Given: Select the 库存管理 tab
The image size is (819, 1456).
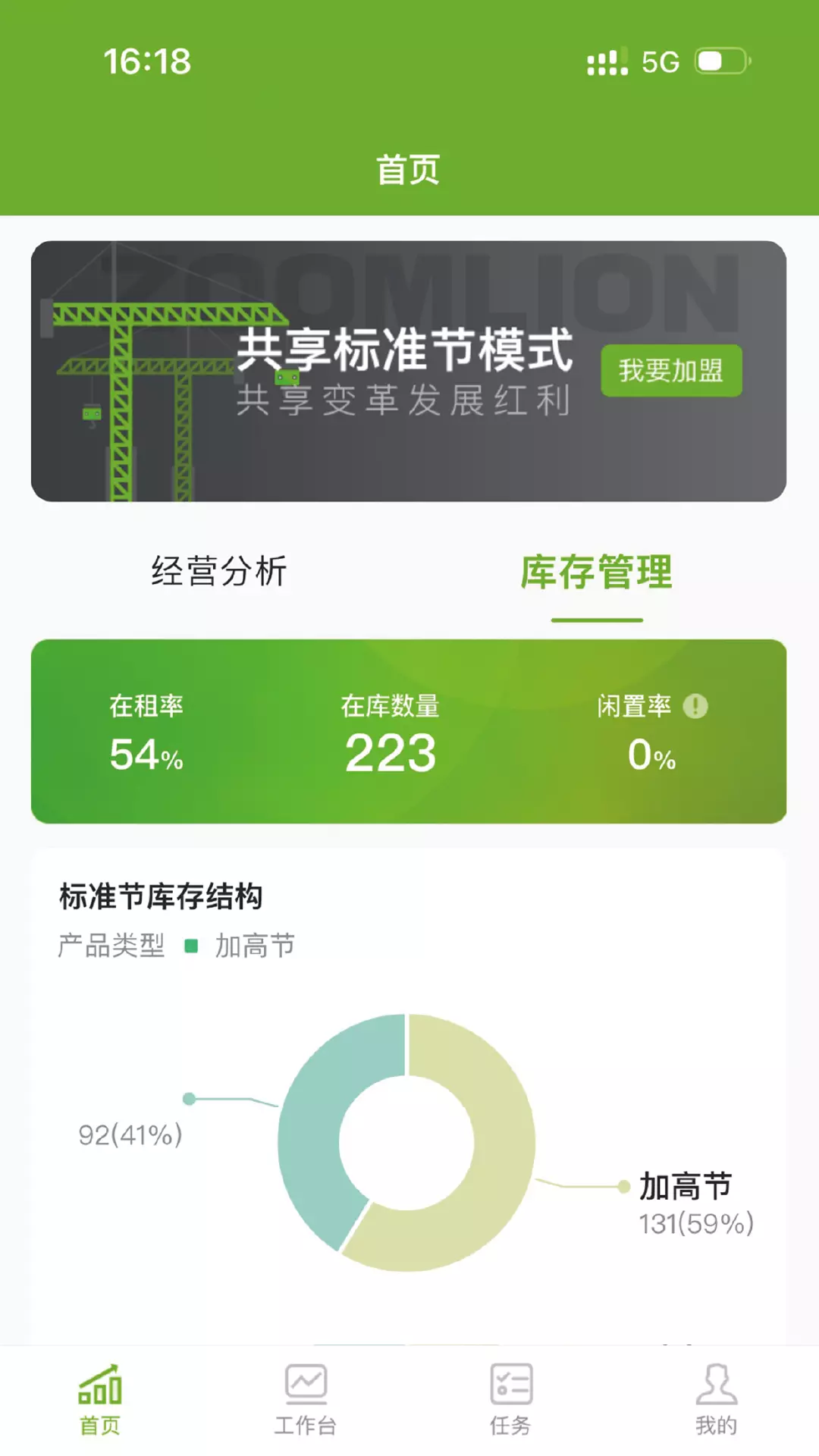Looking at the screenshot, I should tap(596, 572).
